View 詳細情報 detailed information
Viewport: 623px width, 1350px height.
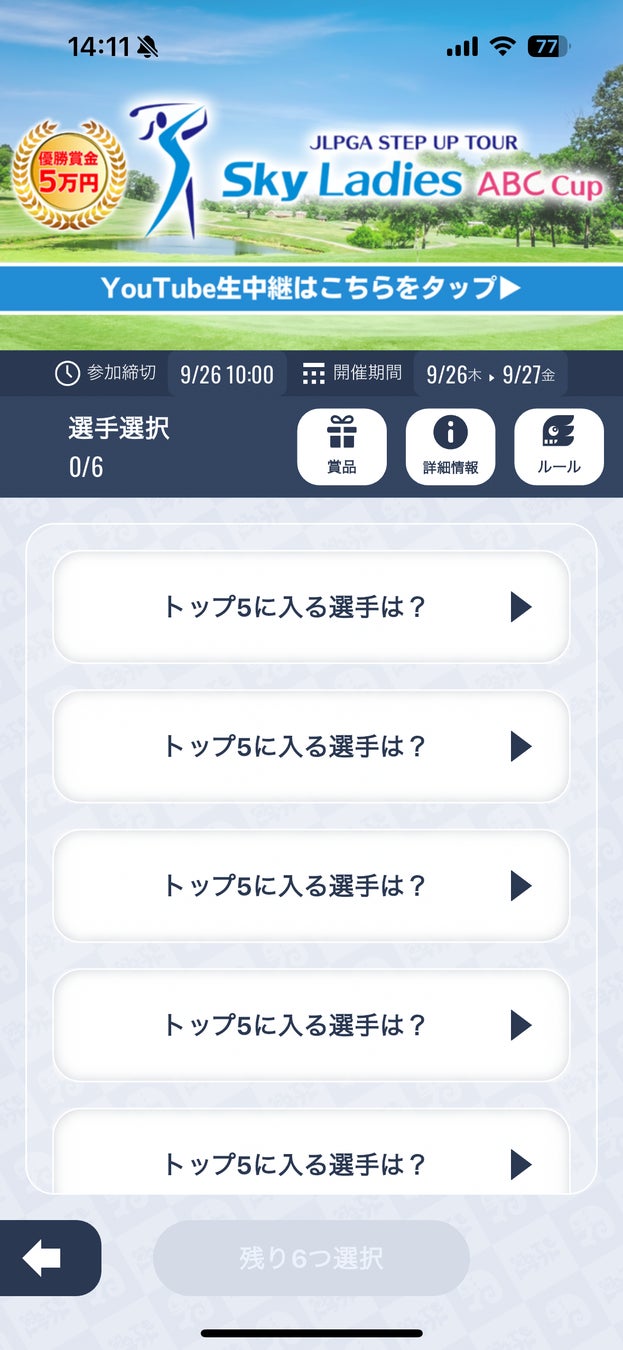pos(450,447)
